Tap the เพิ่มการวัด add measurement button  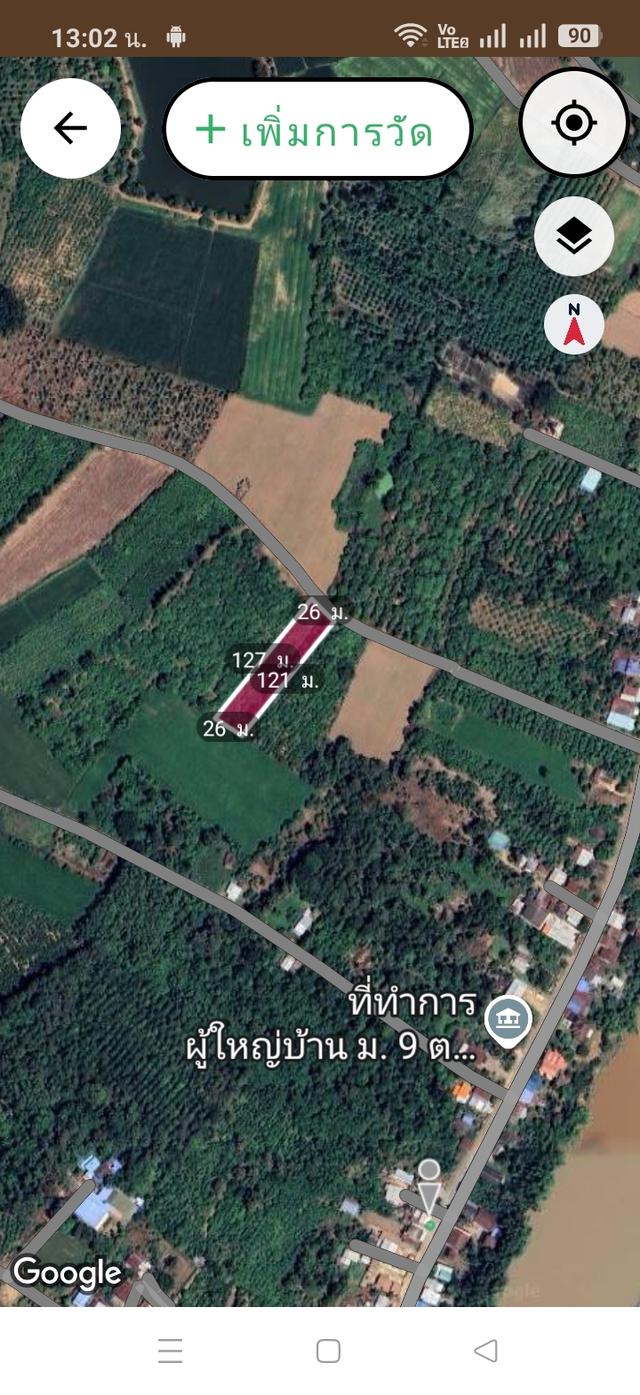pos(317,129)
